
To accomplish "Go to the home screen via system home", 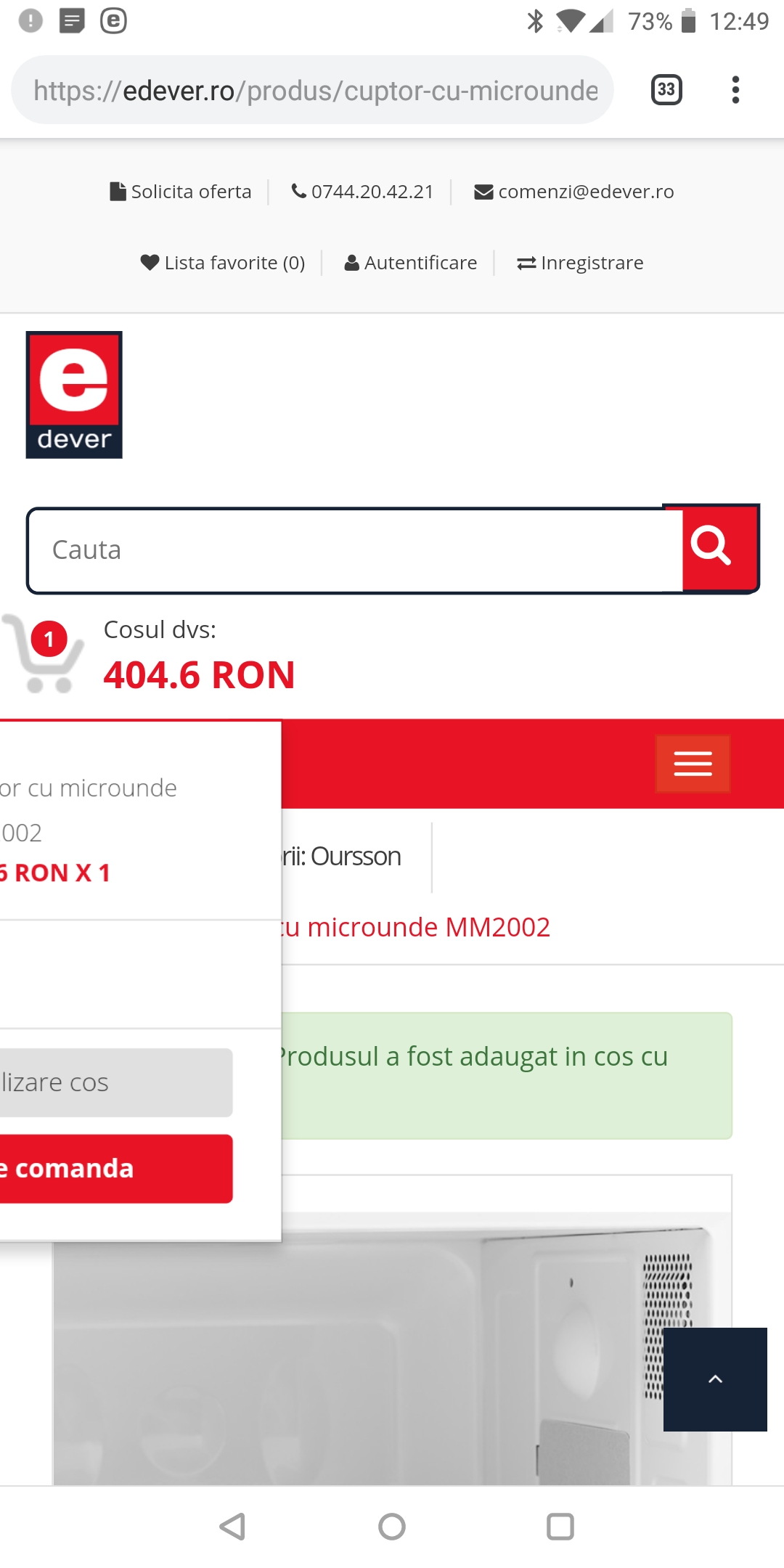I will pyautogui.click(x=392, y=1527).
